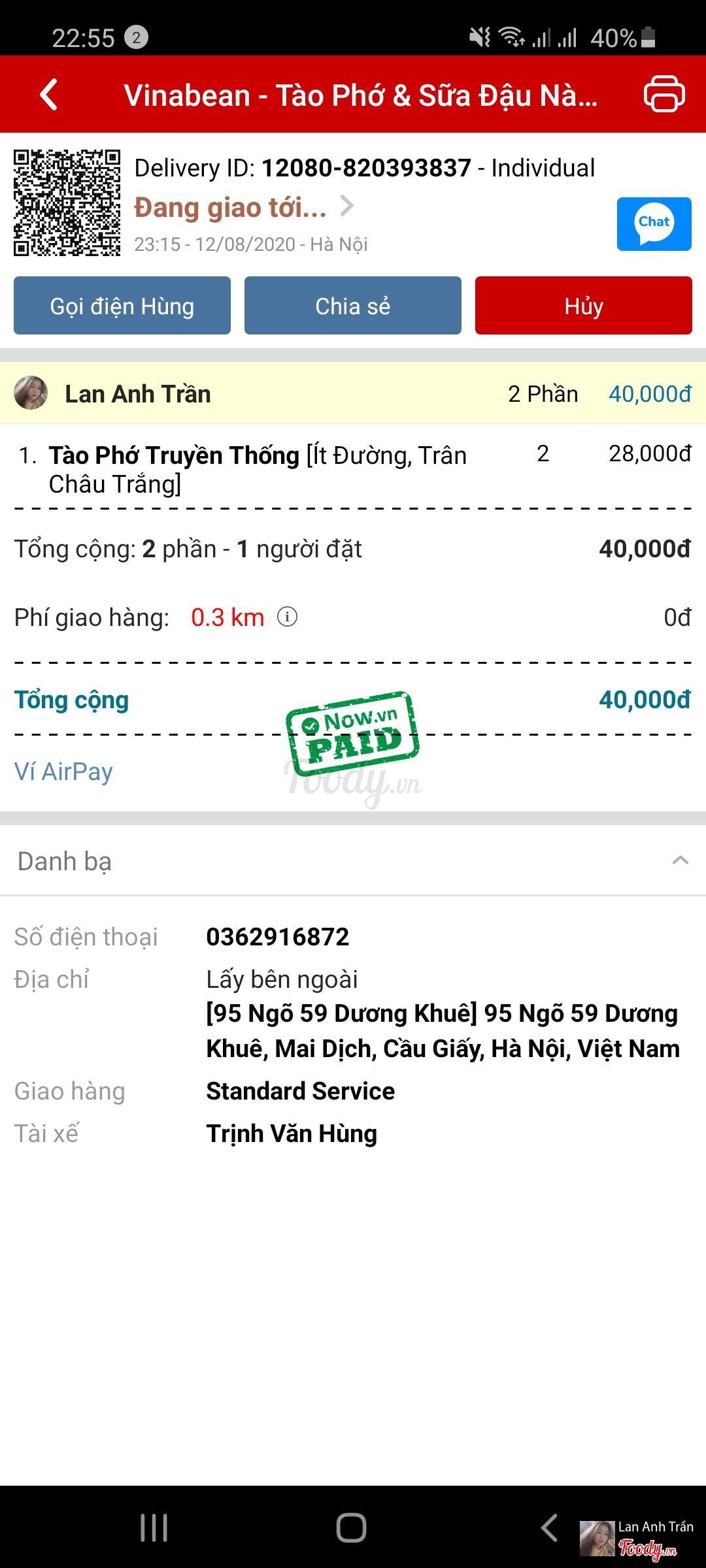Viewport: 706px width, 1568px height.
Task: Share the order via Chia sẻ
Action: [x=353, y=306]
